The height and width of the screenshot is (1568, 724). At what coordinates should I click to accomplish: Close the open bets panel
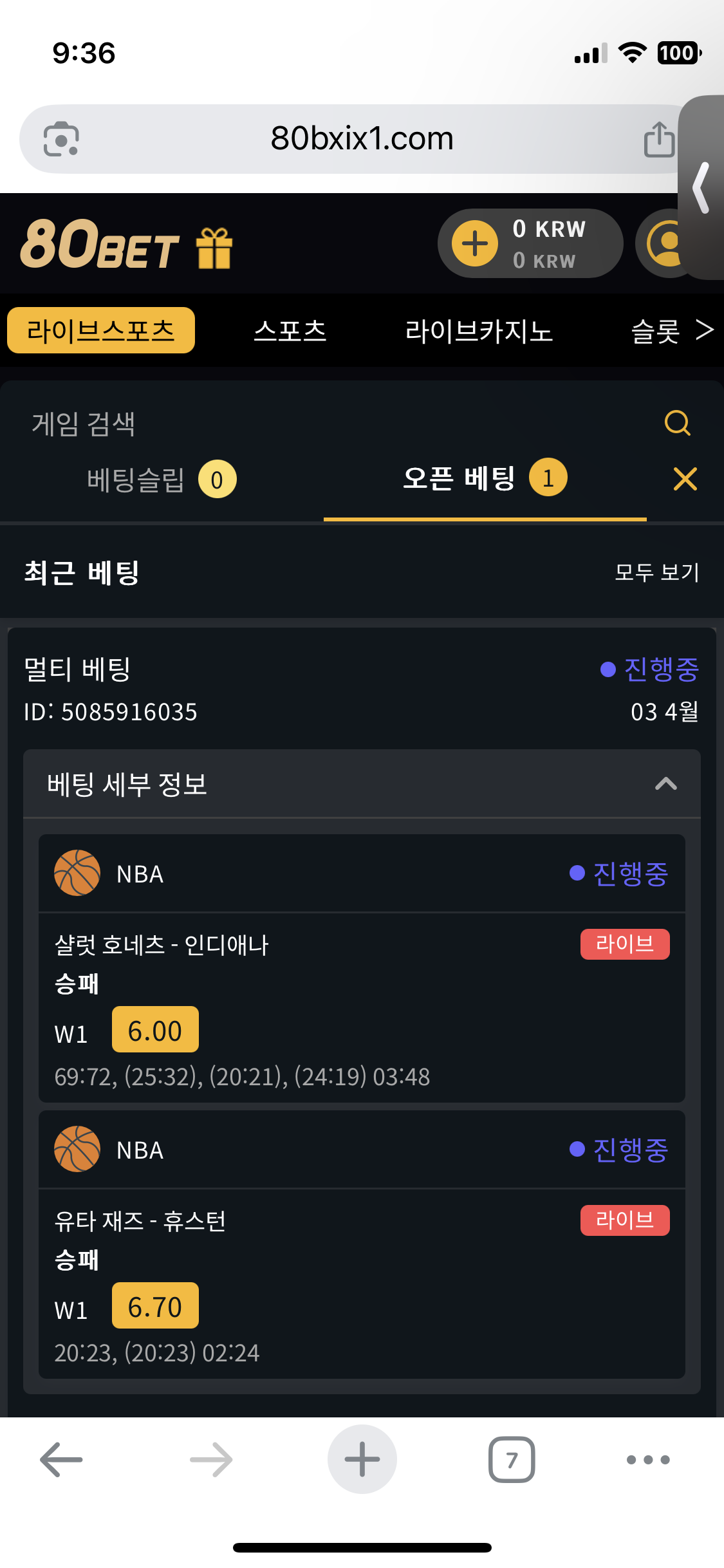(x=685, y=479)
